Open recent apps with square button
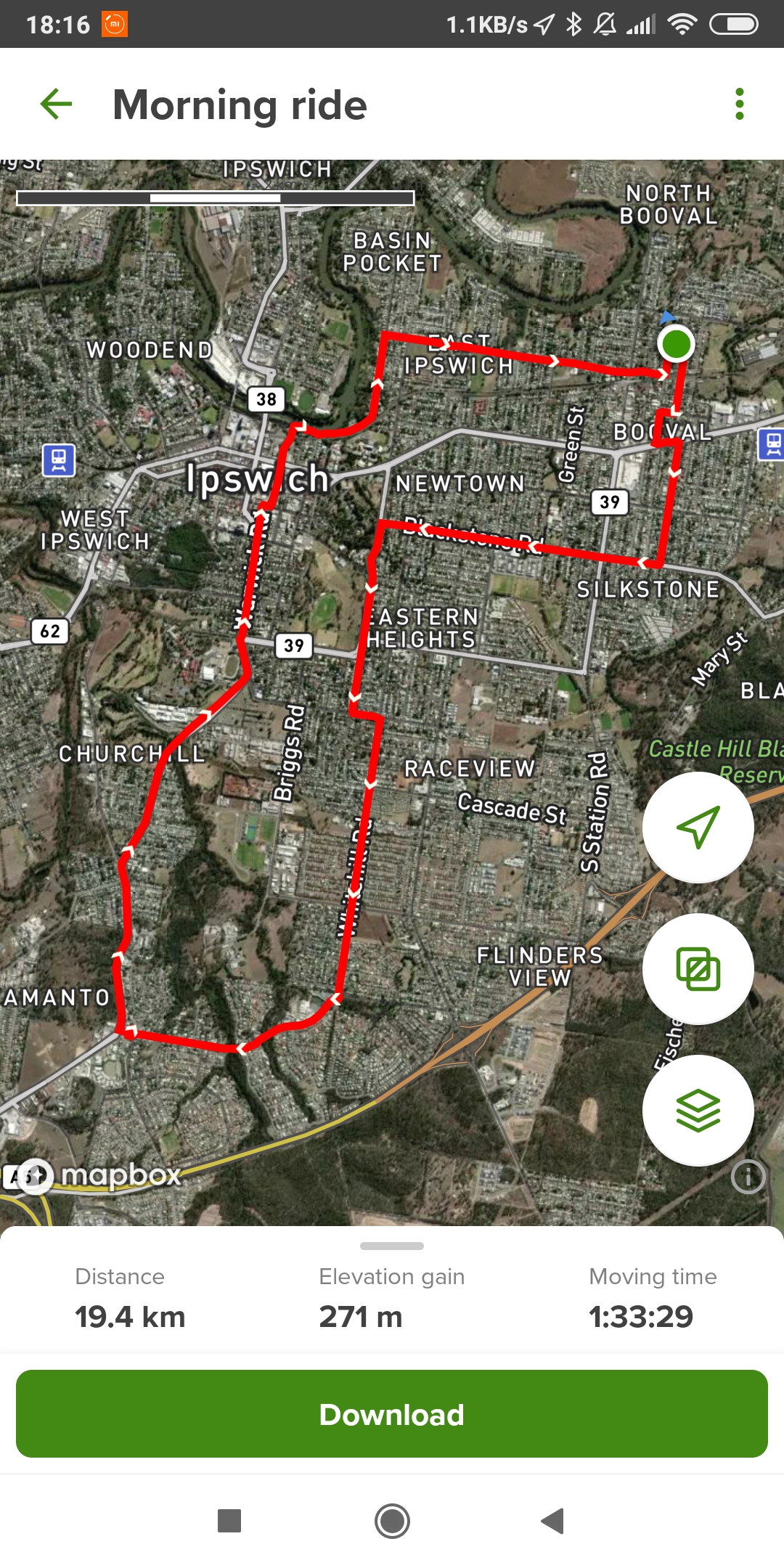The image size is (784, 1568). [x=229, y=1521]
